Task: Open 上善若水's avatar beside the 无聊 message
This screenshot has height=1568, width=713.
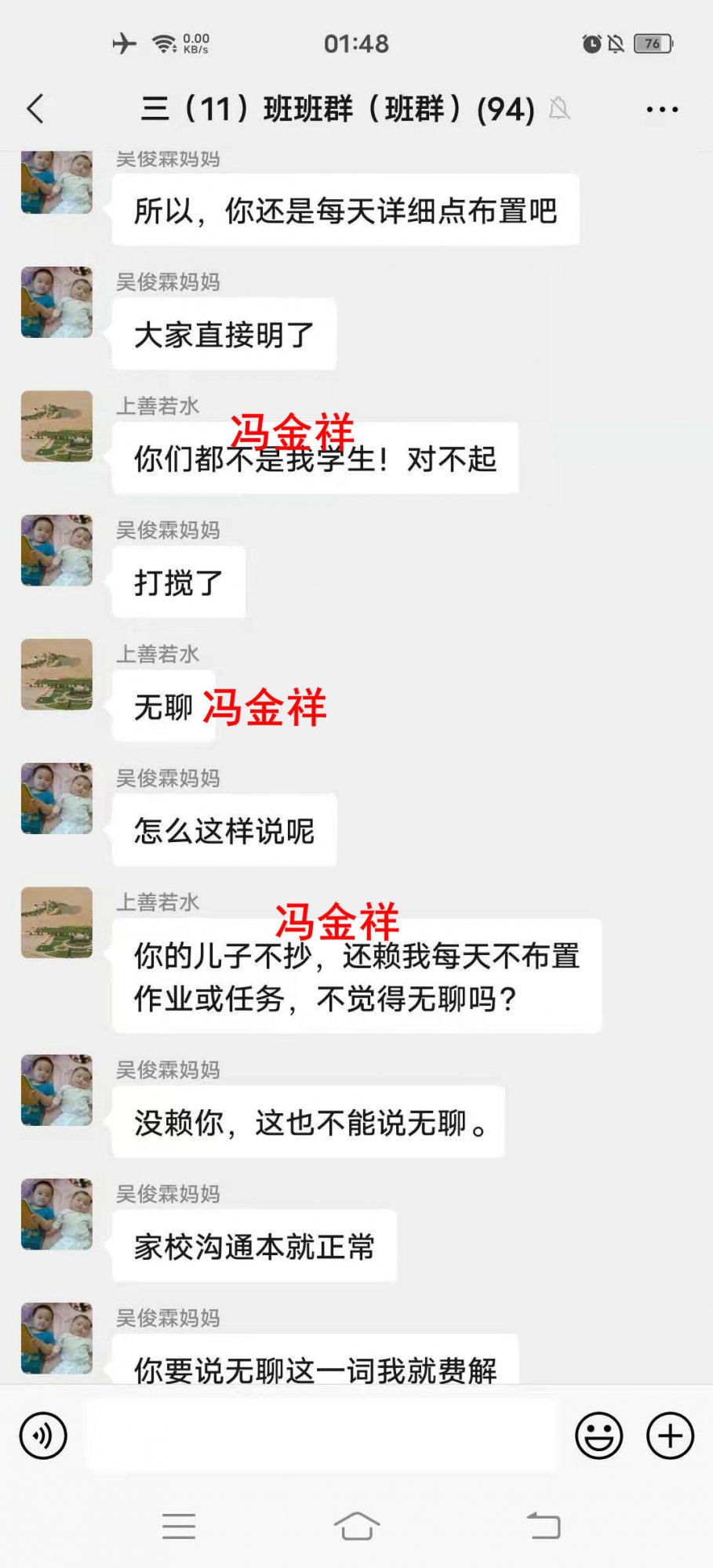Action: 56,674
